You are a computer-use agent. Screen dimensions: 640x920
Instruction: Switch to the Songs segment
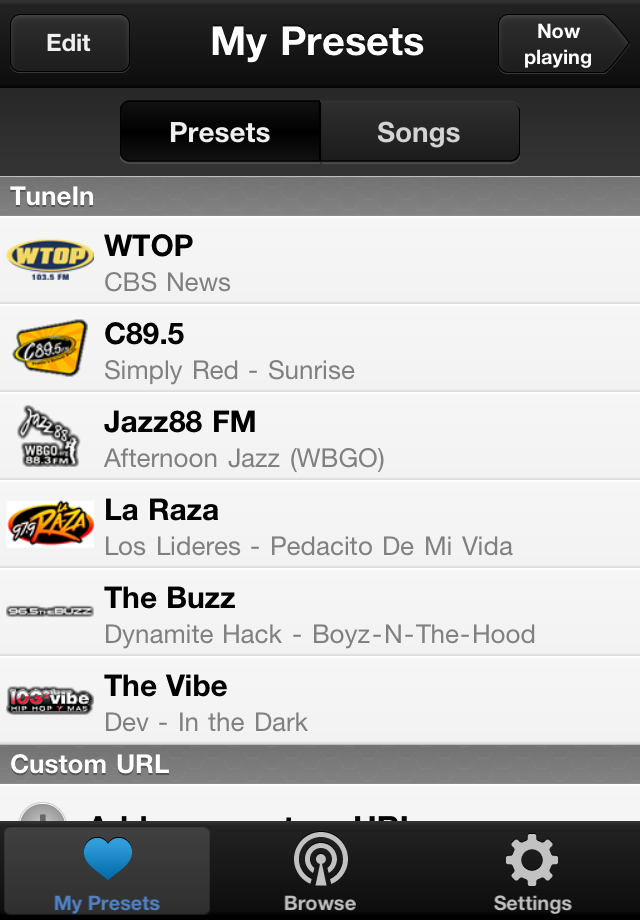click(x=419, y=132)
